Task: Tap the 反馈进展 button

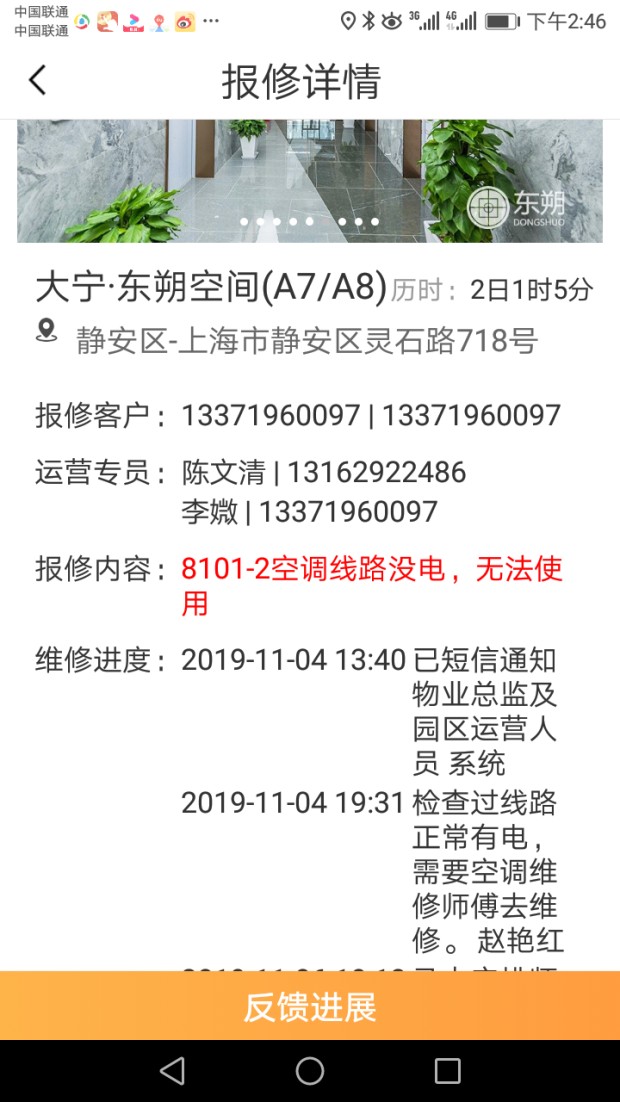Action: (x=310, y=1006)
